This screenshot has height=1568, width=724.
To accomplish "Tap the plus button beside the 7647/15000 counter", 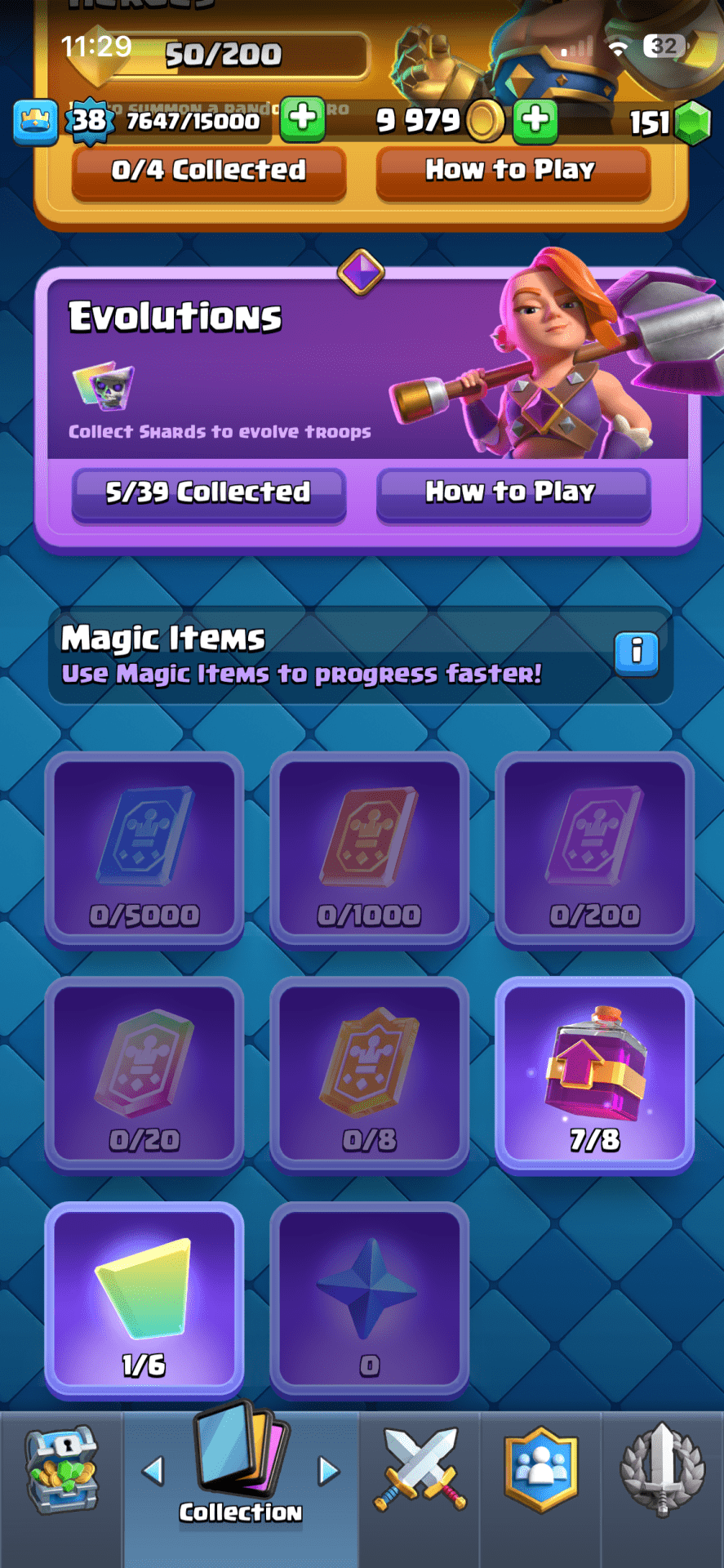I will click(x=302, y=119).
